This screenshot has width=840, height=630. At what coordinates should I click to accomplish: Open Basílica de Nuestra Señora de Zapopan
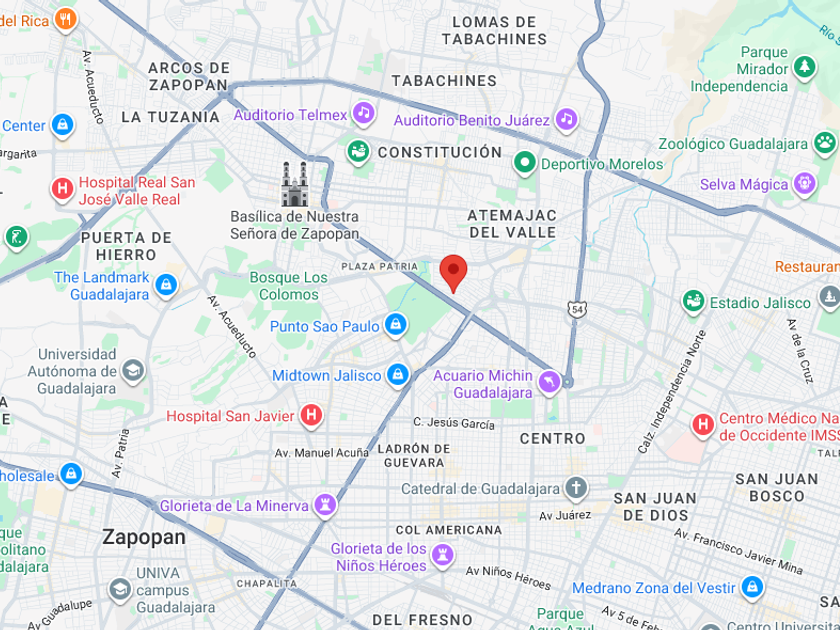pyautogui.click(x=295, y=184)
